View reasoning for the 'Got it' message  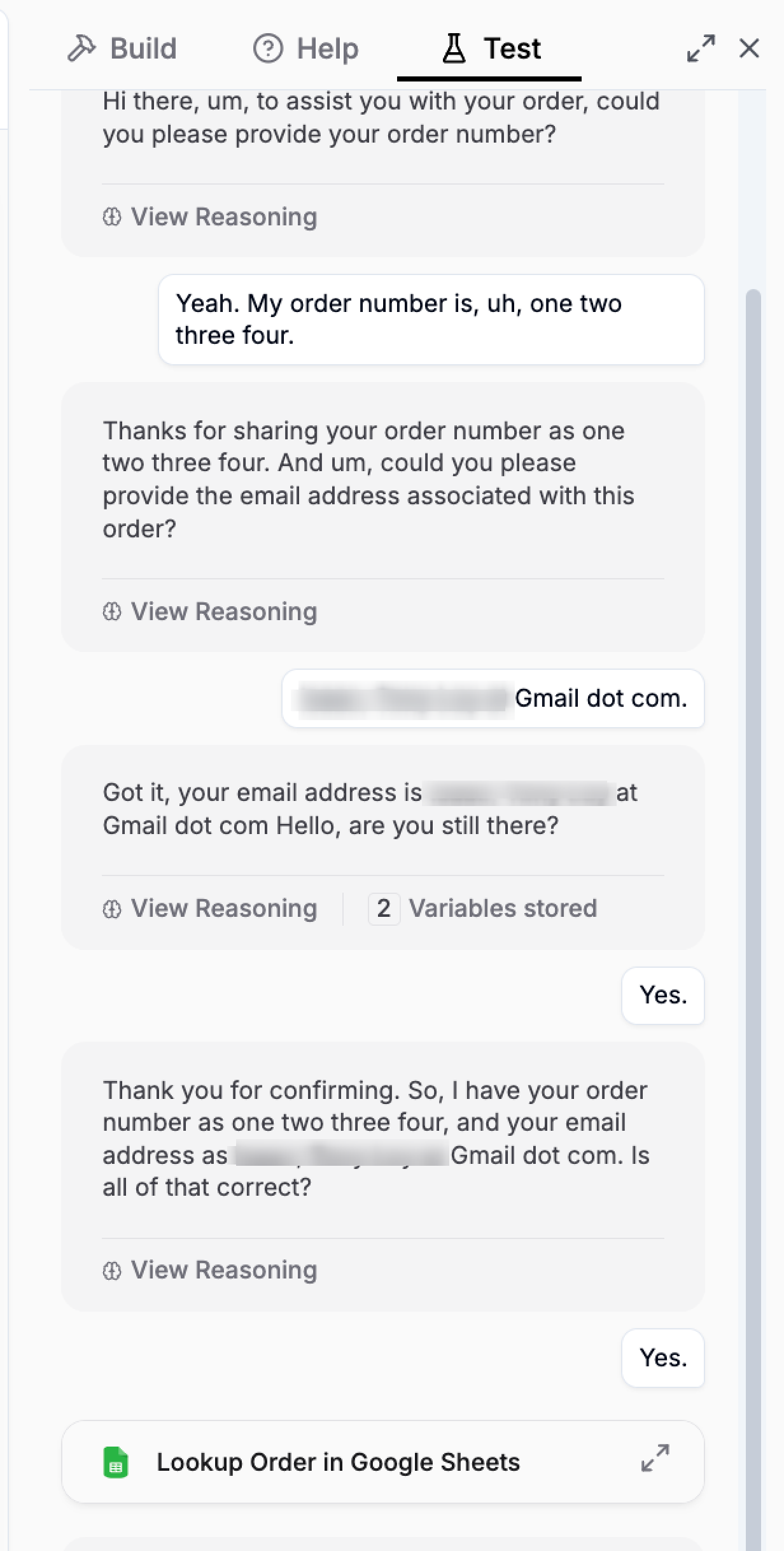pos(210,909)
